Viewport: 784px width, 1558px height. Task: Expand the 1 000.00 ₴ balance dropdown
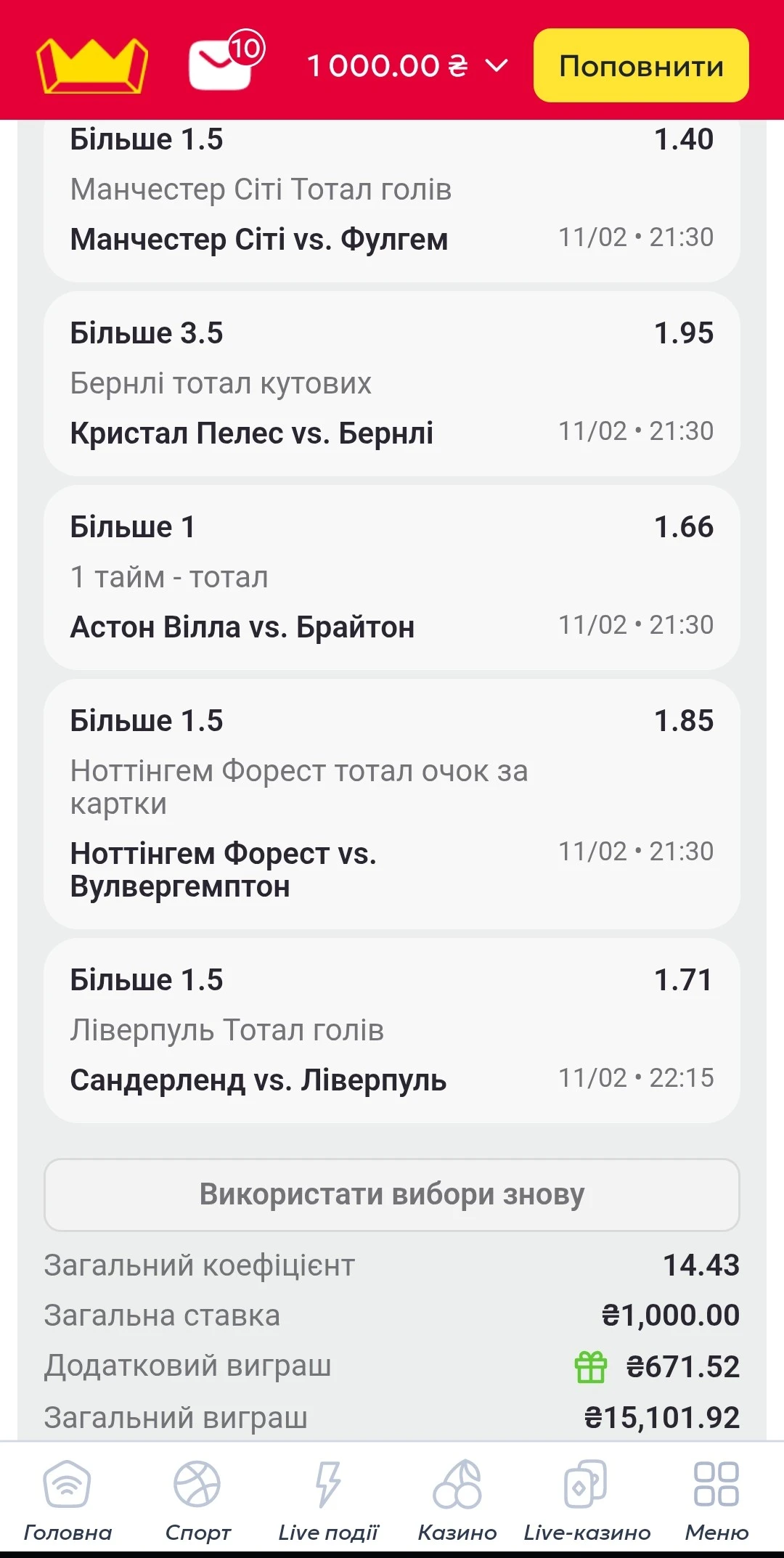[407, 66]
